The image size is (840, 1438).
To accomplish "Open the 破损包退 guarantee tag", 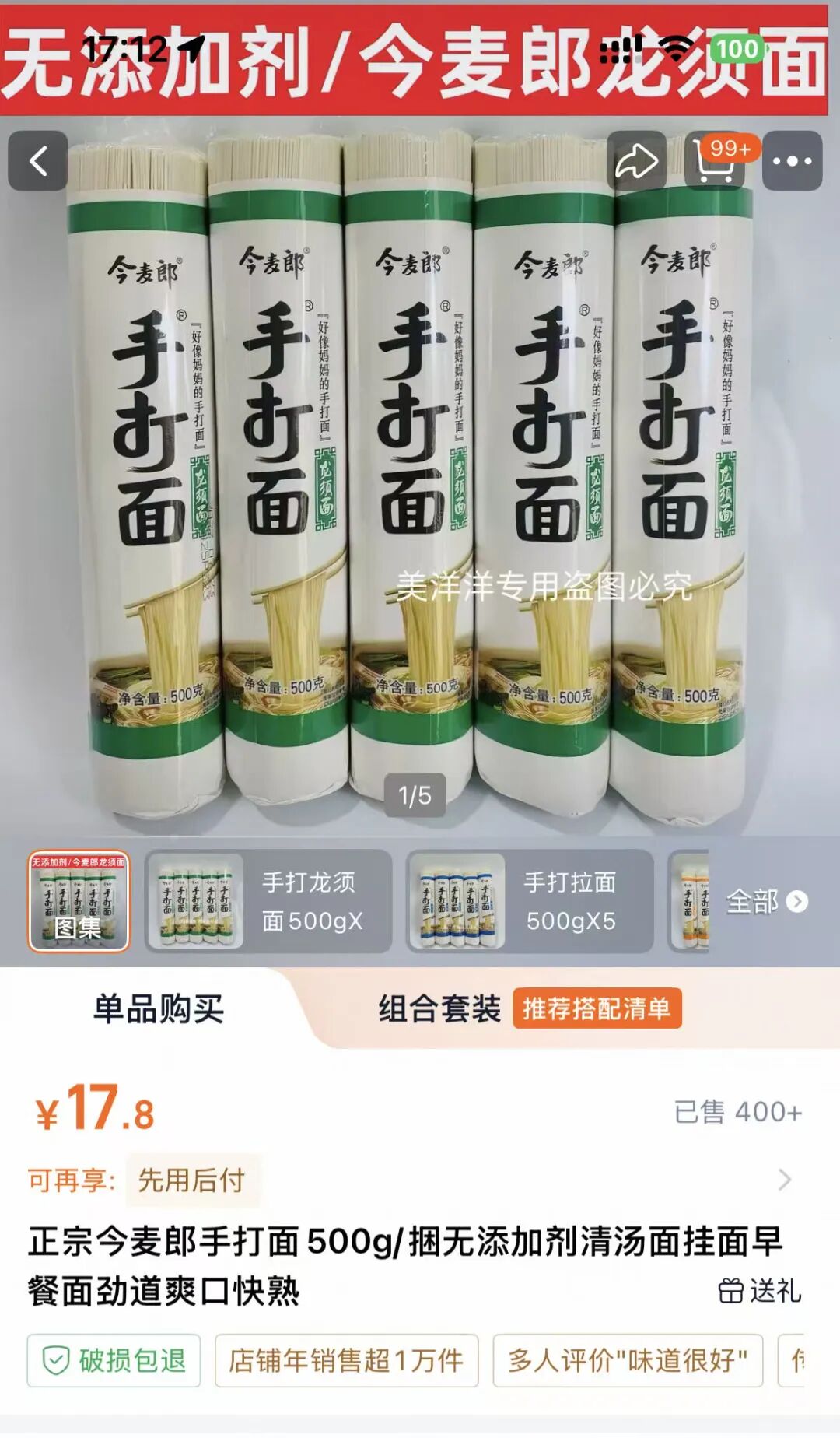I will [114, 1360].
